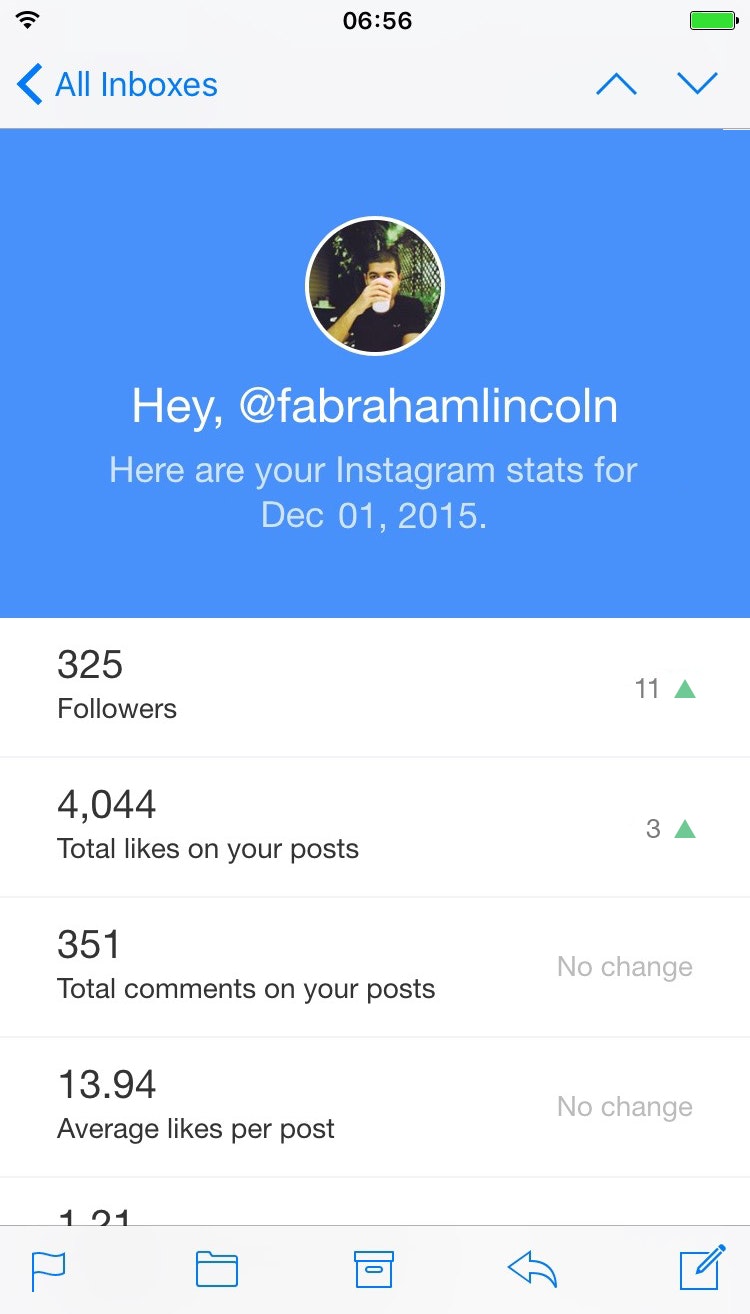Go back to All Inboxes

[x=117, y=85]
